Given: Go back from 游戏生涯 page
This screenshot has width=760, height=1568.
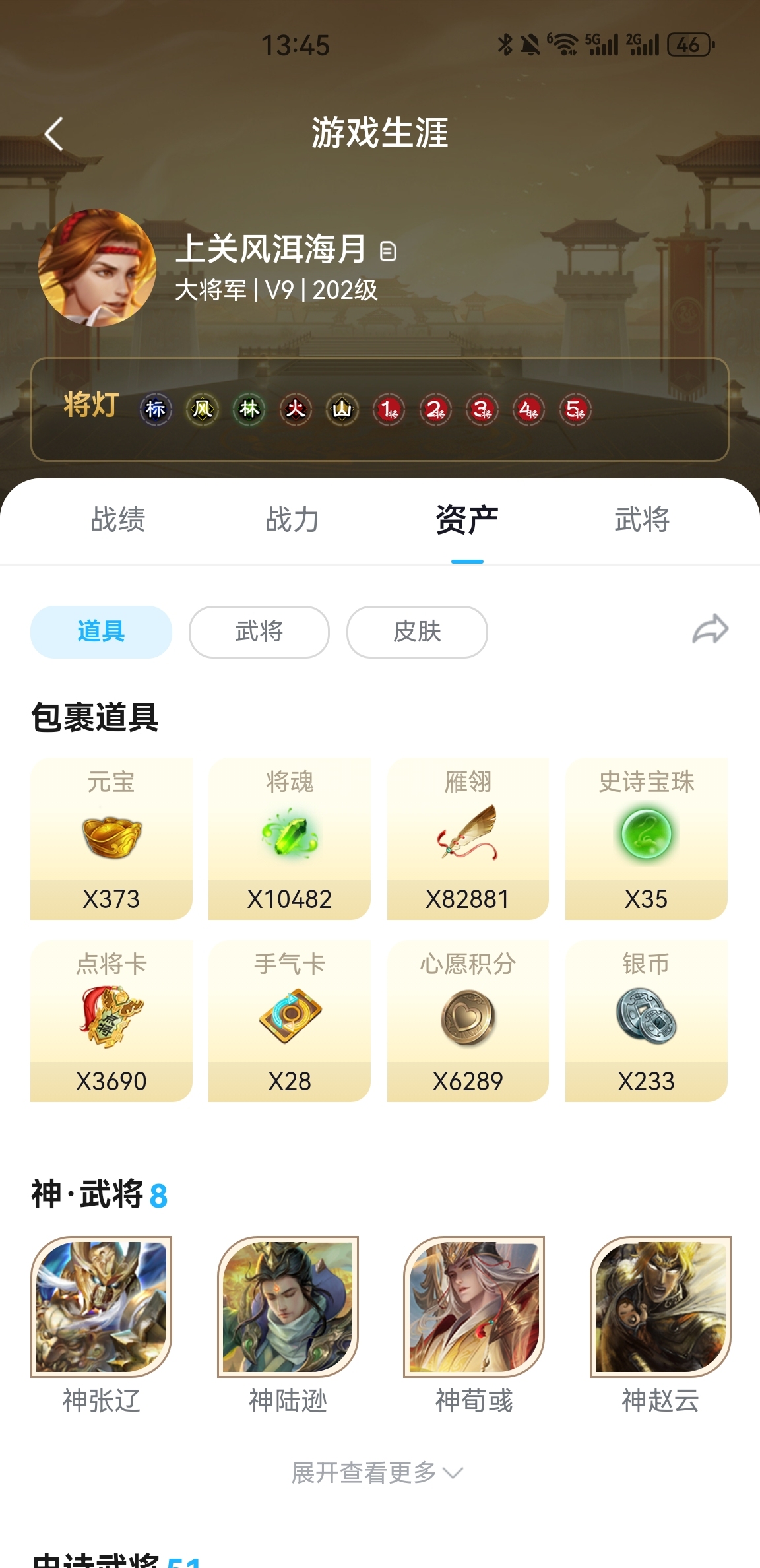Looking at the screenshot, I should click(54, 134).
